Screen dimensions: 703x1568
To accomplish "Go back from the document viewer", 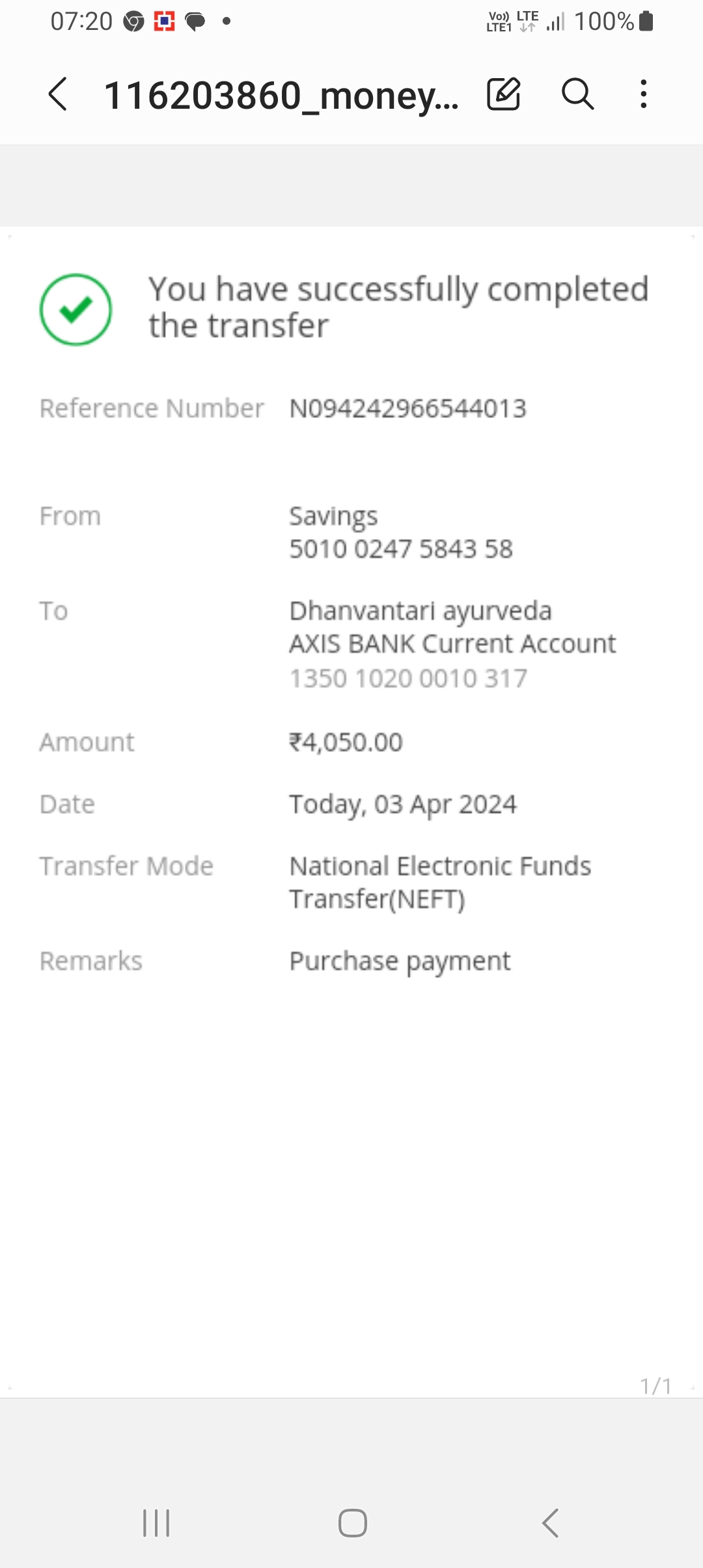I will [x=58, y=94].
